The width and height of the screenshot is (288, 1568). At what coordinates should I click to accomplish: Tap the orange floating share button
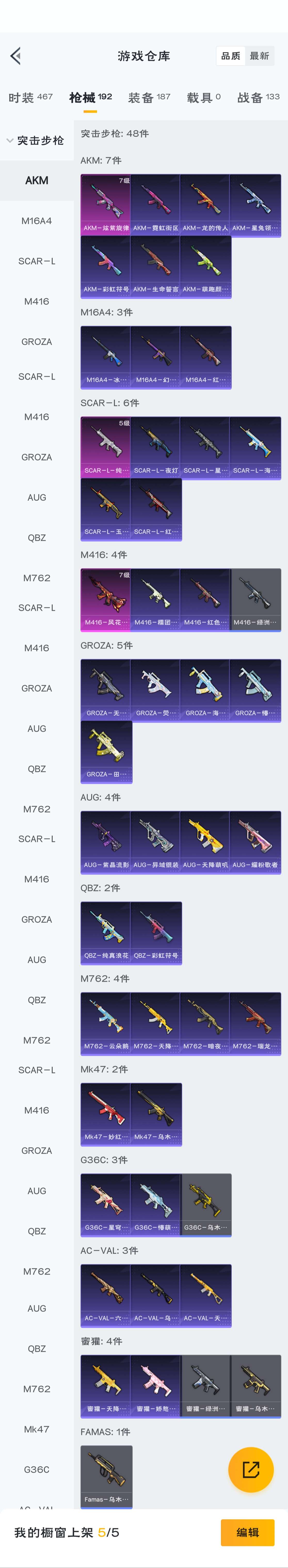(x=250, y=1469)
